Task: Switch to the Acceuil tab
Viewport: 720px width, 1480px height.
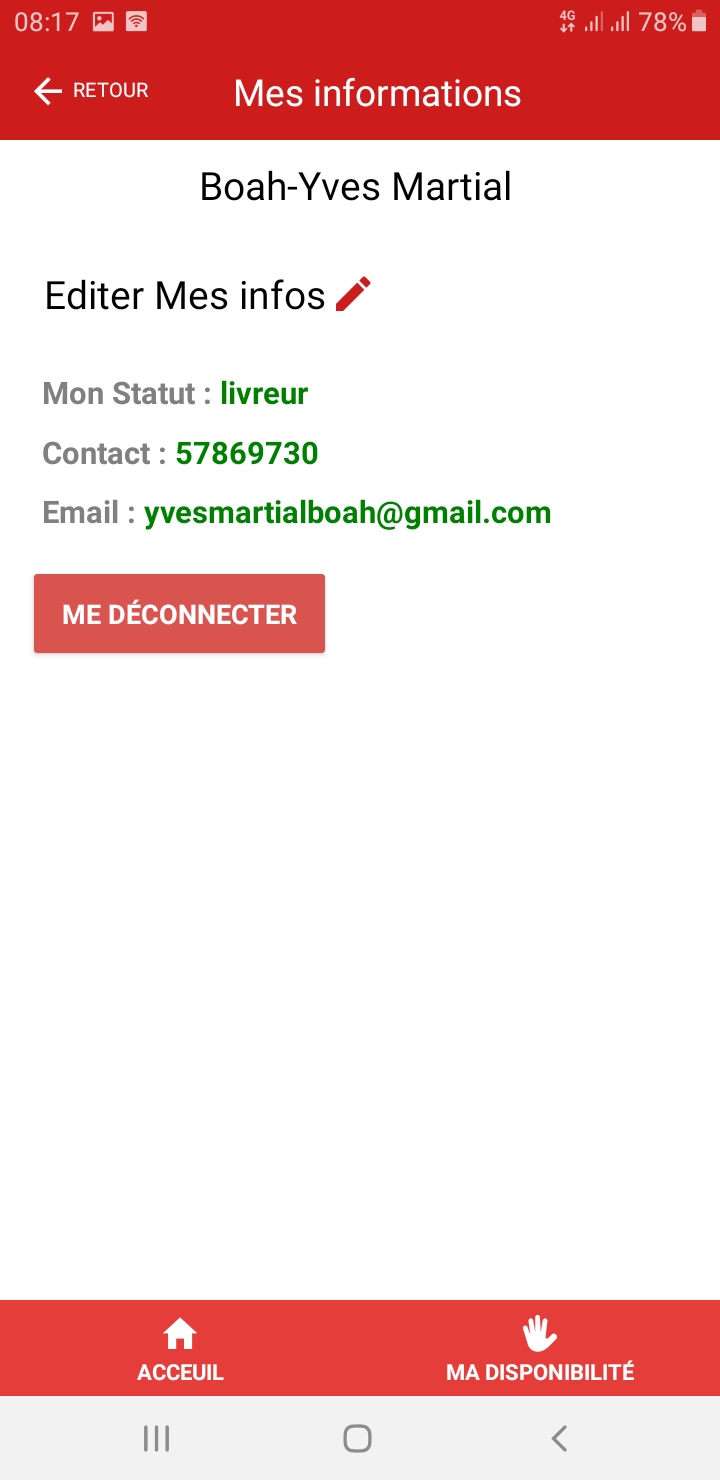Action: tap(180, 1348)
